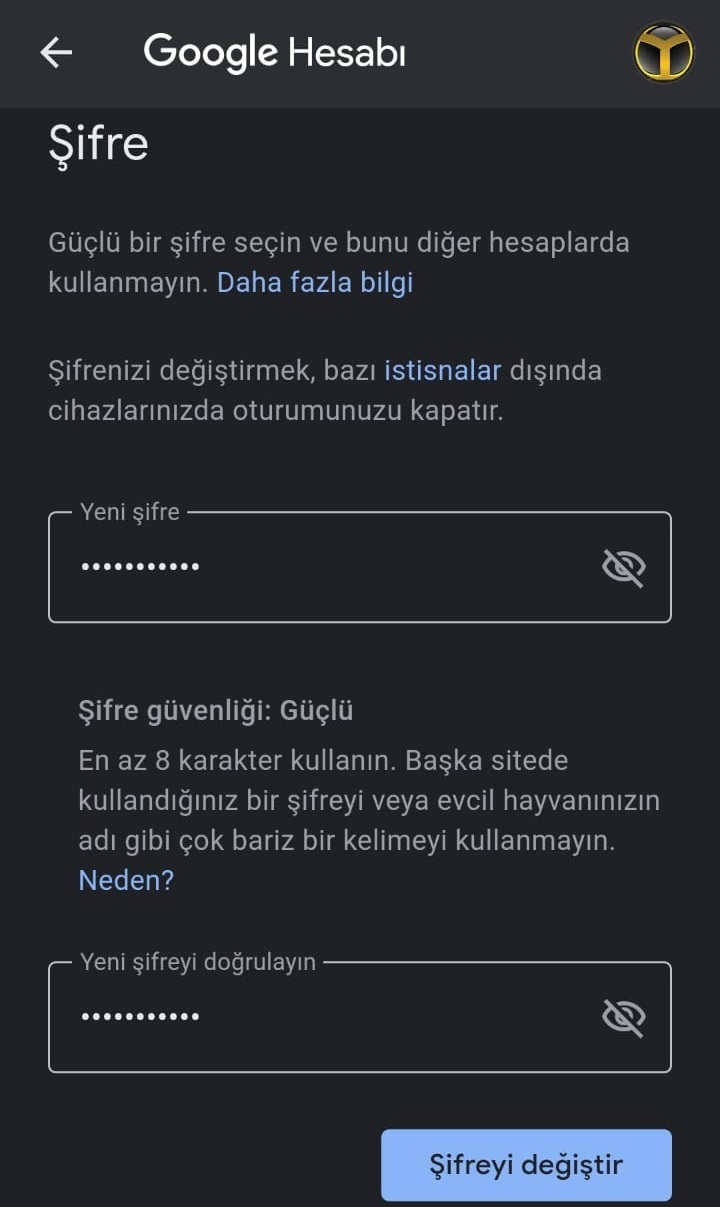Image resolution: width=720 pixels, height=1207 pixels.
Task: Follow the istisnalar link
Action: tap(443, 370)
